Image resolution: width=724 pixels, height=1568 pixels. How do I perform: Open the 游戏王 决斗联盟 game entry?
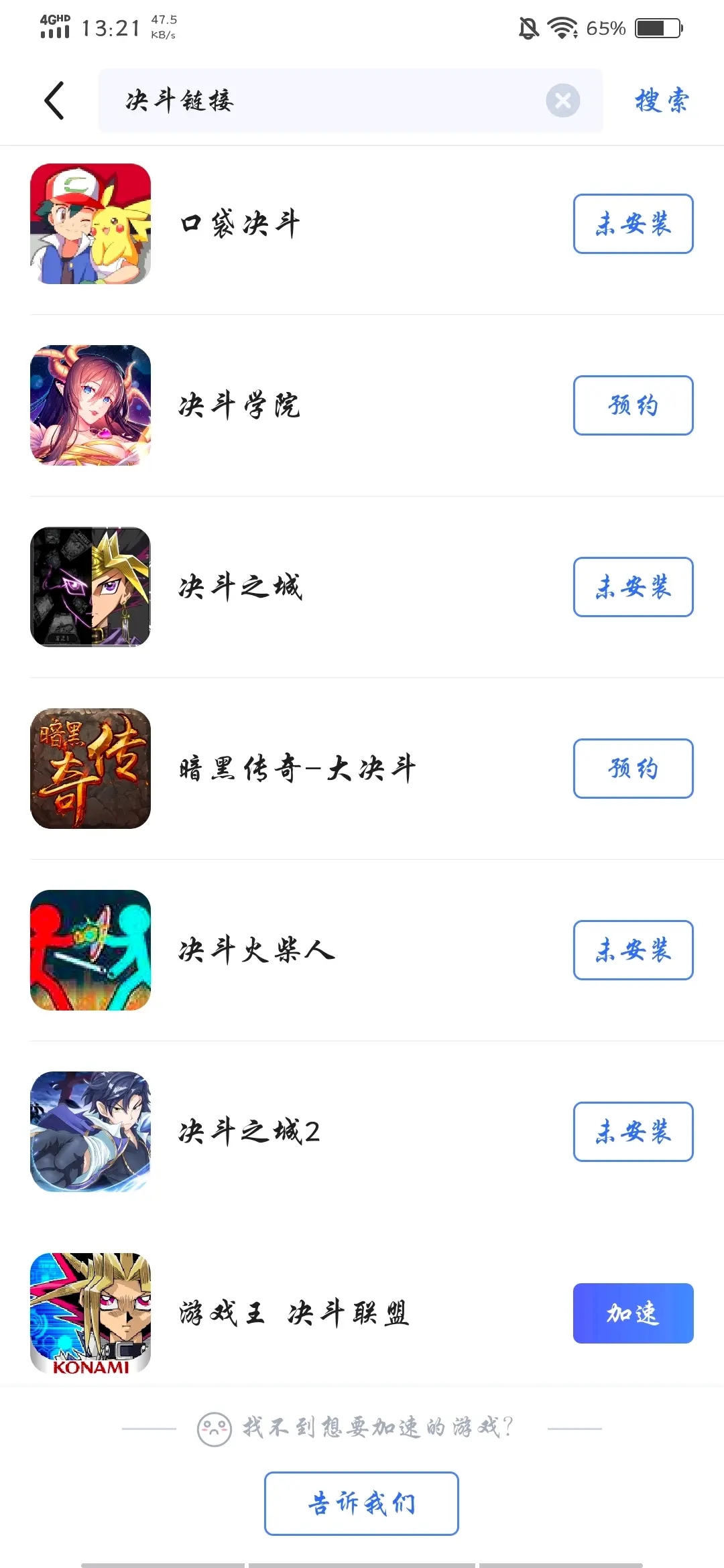click(294, 1313)
